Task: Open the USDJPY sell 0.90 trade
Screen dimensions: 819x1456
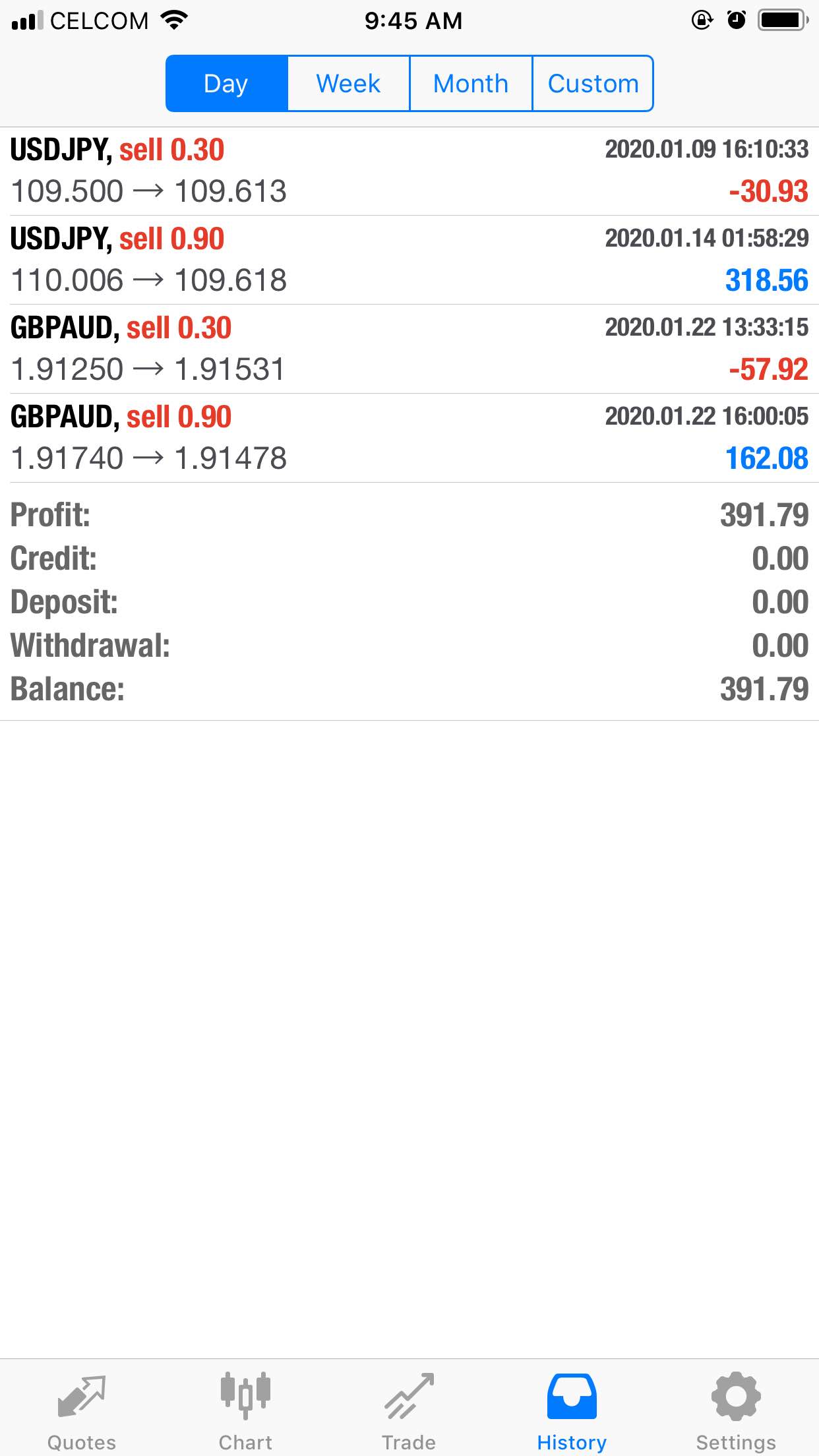Action: coord(409,260)
